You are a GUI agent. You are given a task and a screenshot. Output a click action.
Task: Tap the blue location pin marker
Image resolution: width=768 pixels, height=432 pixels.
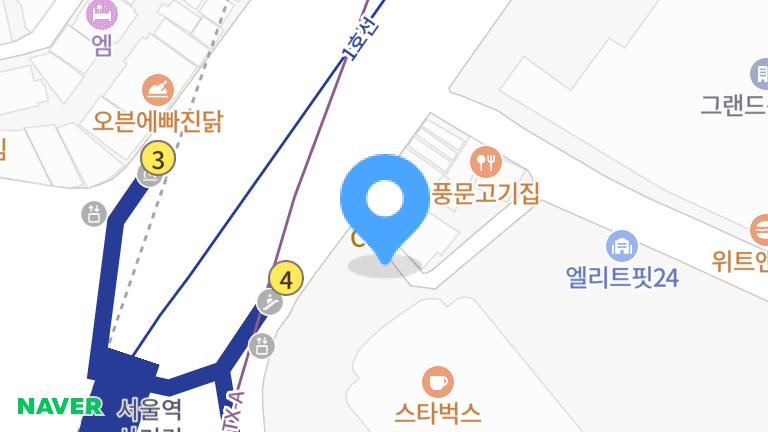(x=384, y=202)
